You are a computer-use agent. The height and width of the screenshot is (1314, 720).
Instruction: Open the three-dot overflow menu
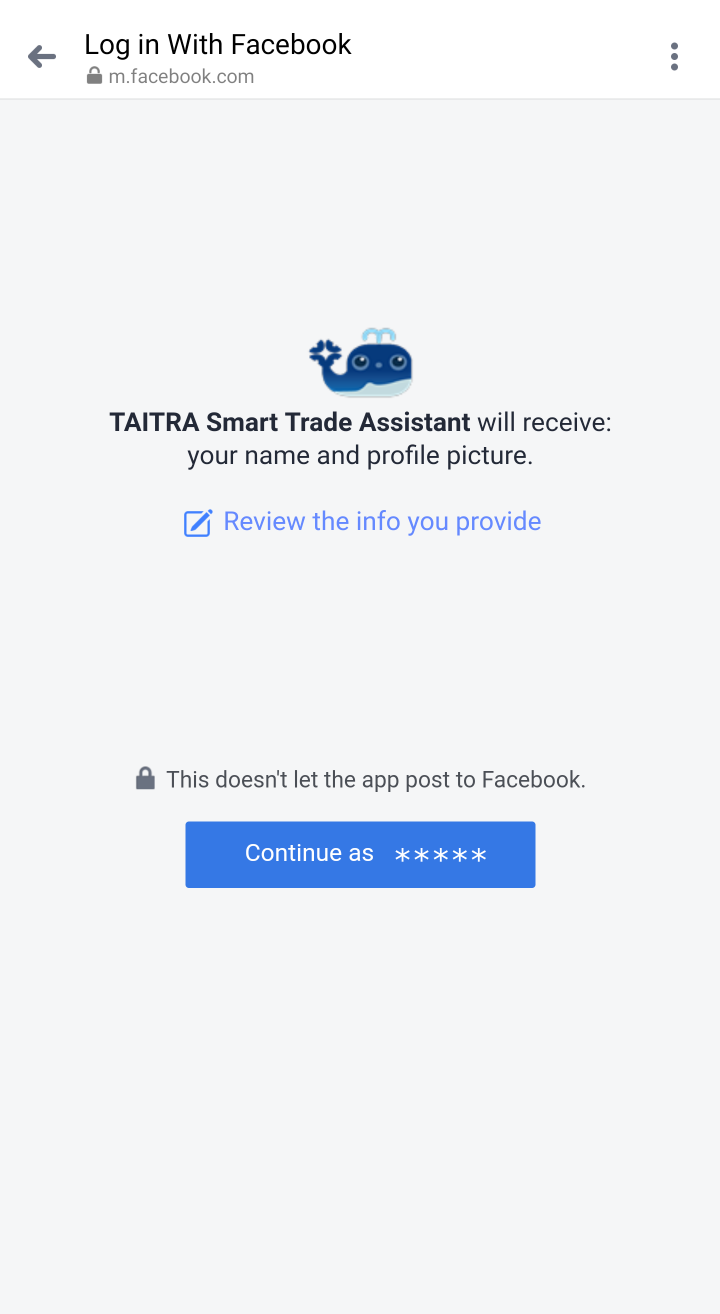(x=674, y=57)
